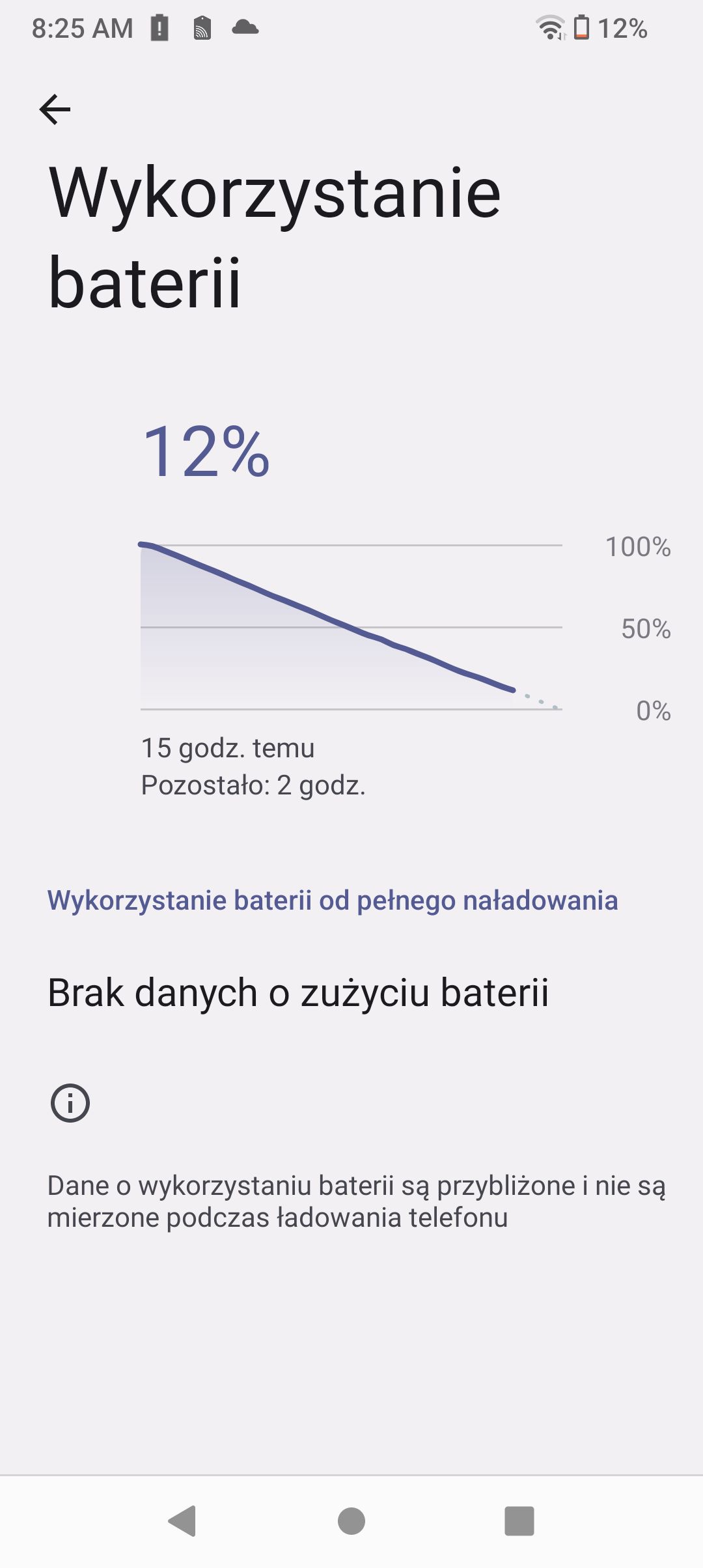703x1568 pixels.
Task: Tap the system back navigation button
Action: click(182, 1521)
